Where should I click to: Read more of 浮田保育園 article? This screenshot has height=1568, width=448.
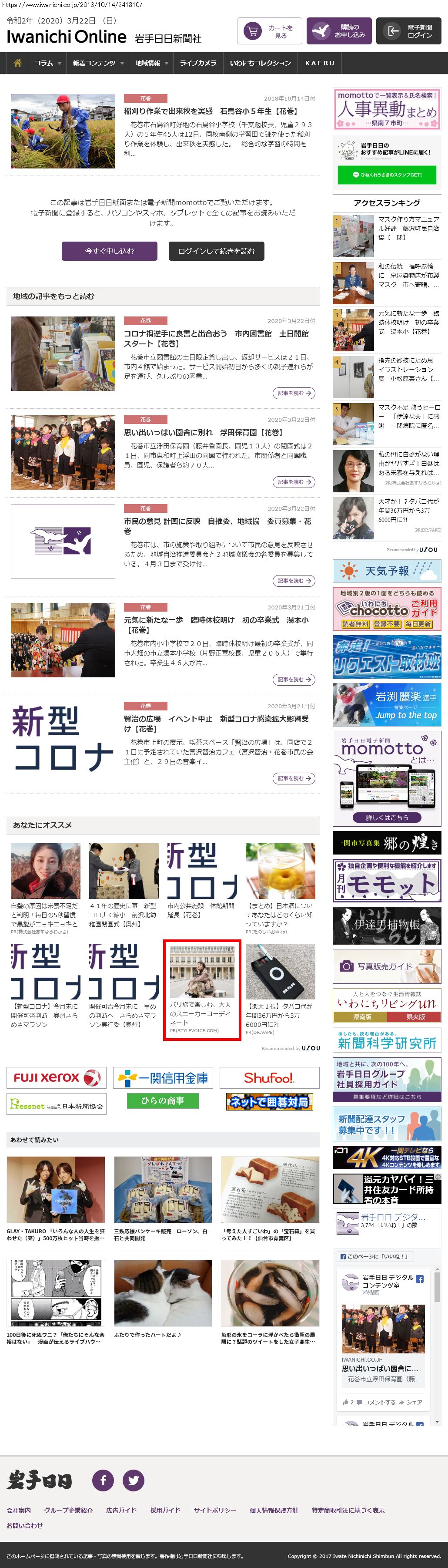(294, 482)
